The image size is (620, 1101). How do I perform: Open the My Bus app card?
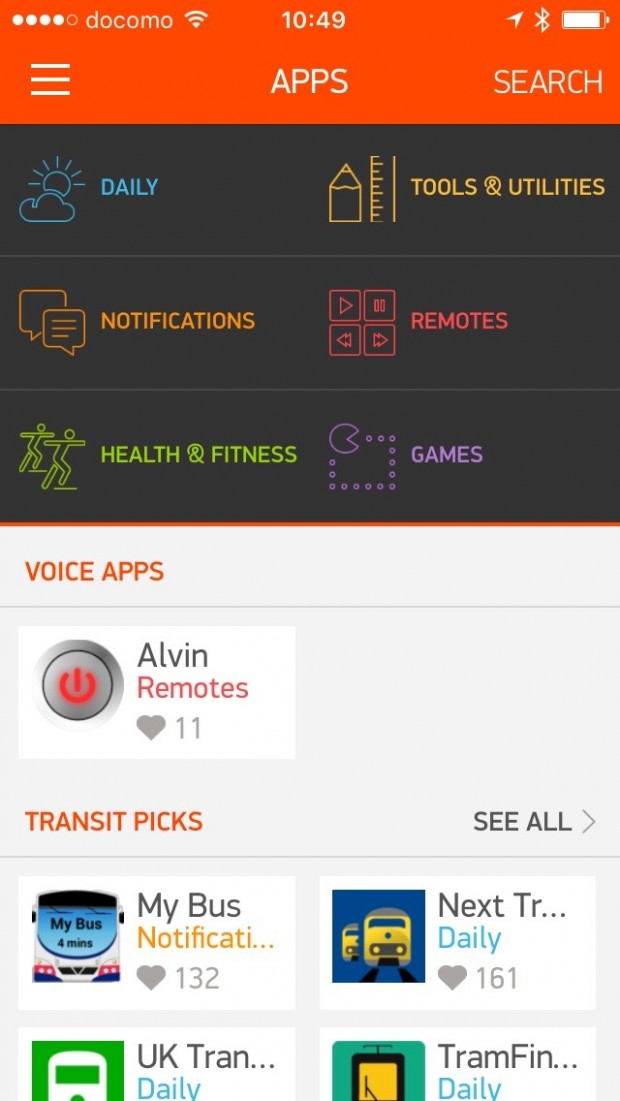[x=157, y=942]
